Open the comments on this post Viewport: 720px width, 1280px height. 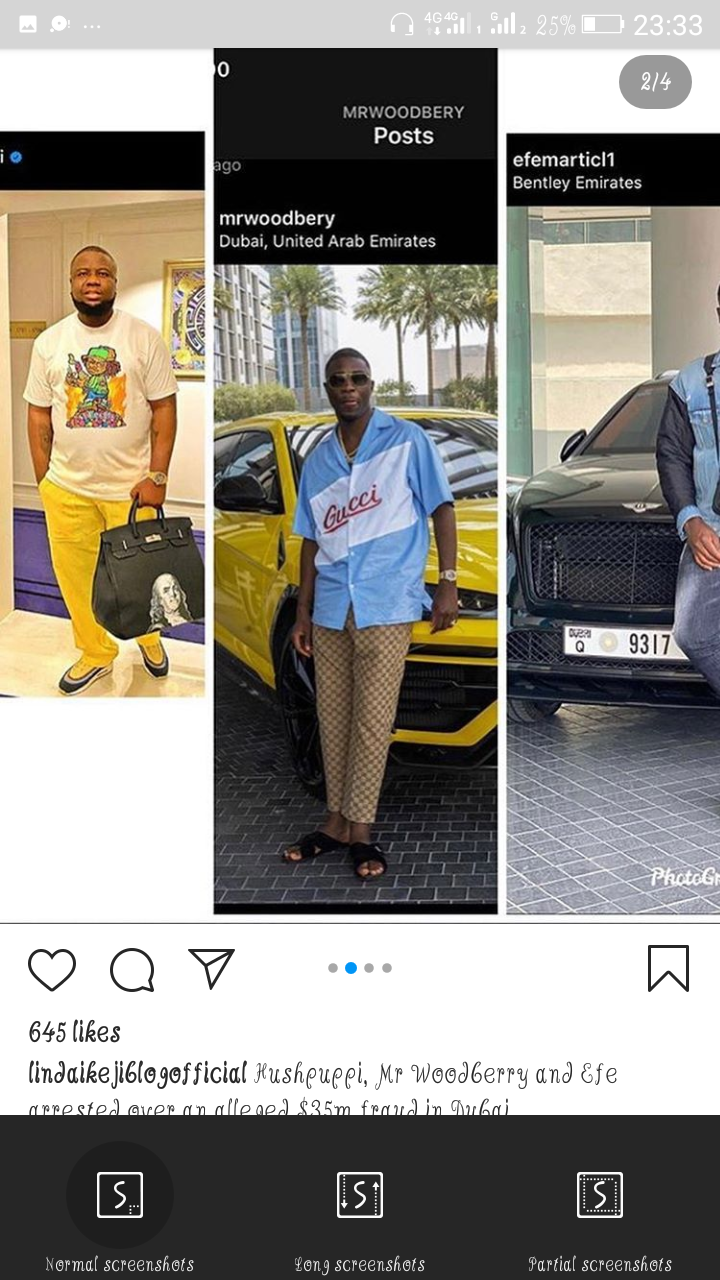tap(132, 969)
